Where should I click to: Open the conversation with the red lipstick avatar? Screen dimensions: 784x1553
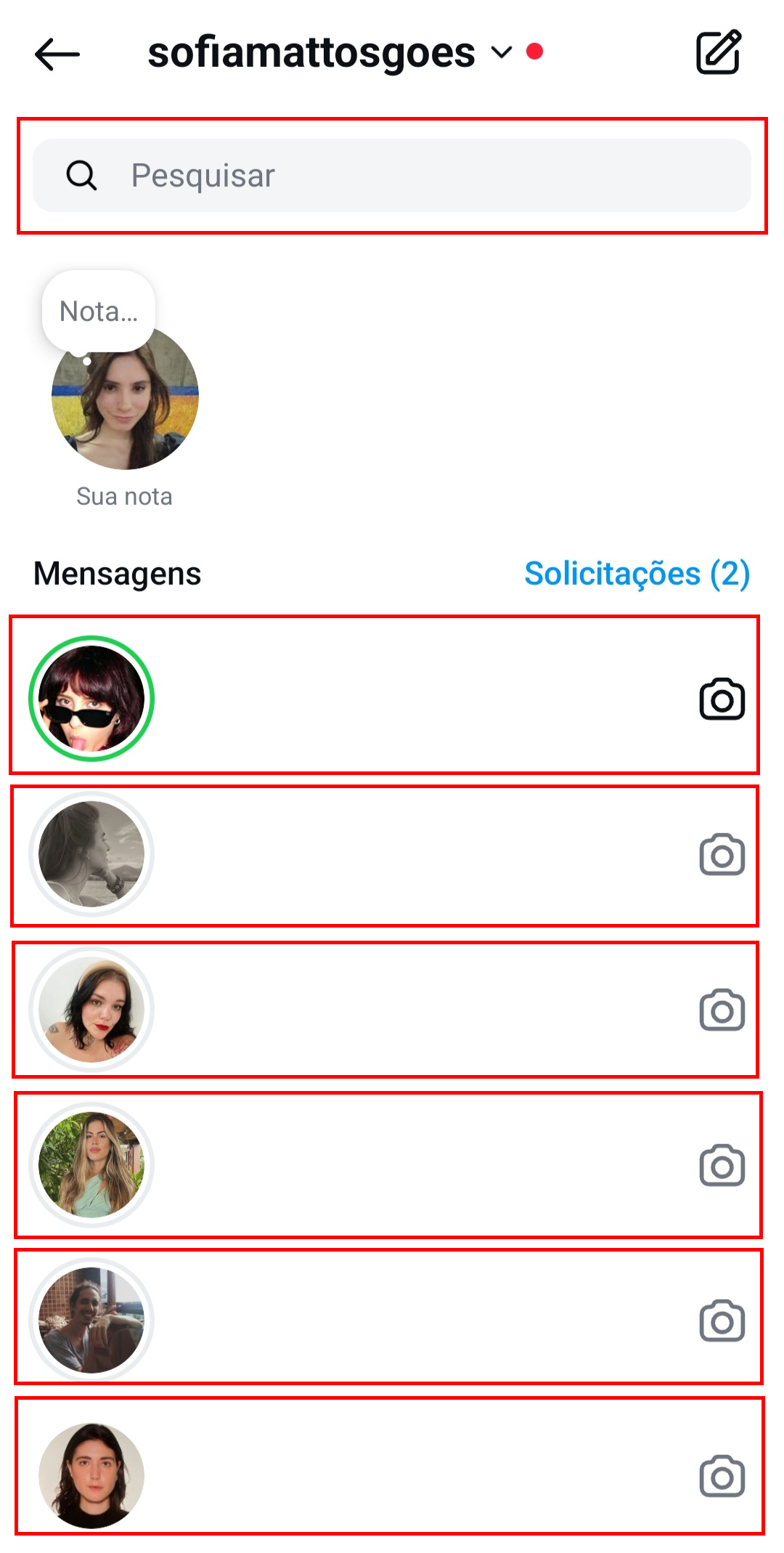click(91, 1008)
